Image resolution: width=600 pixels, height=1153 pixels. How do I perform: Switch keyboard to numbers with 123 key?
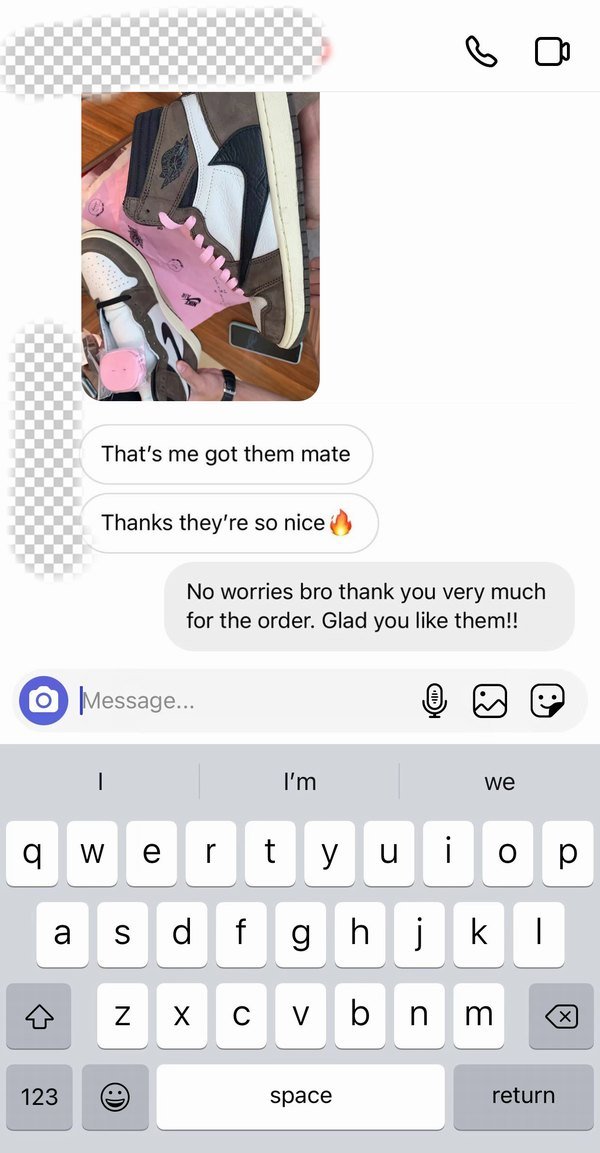(39, 1096)
